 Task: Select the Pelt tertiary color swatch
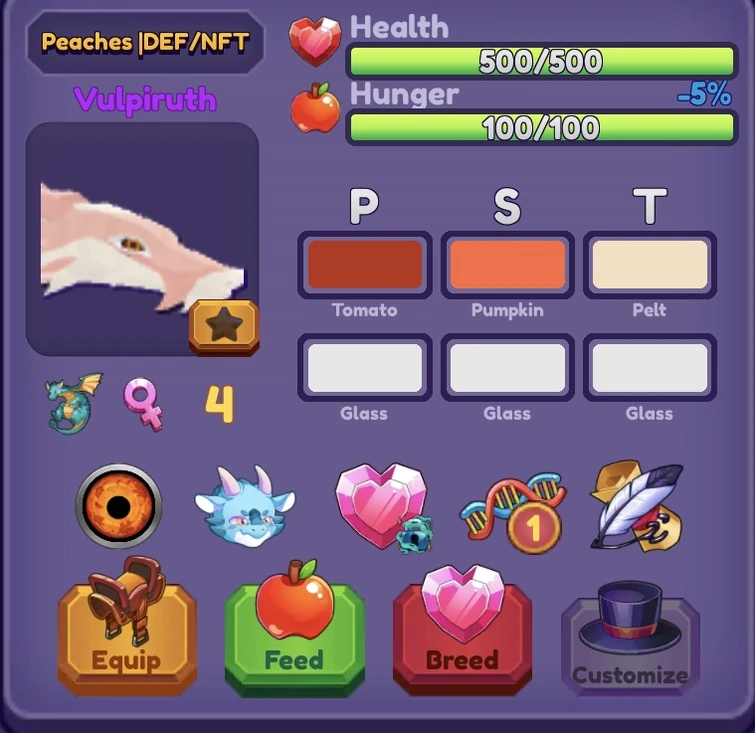point(650,265)
